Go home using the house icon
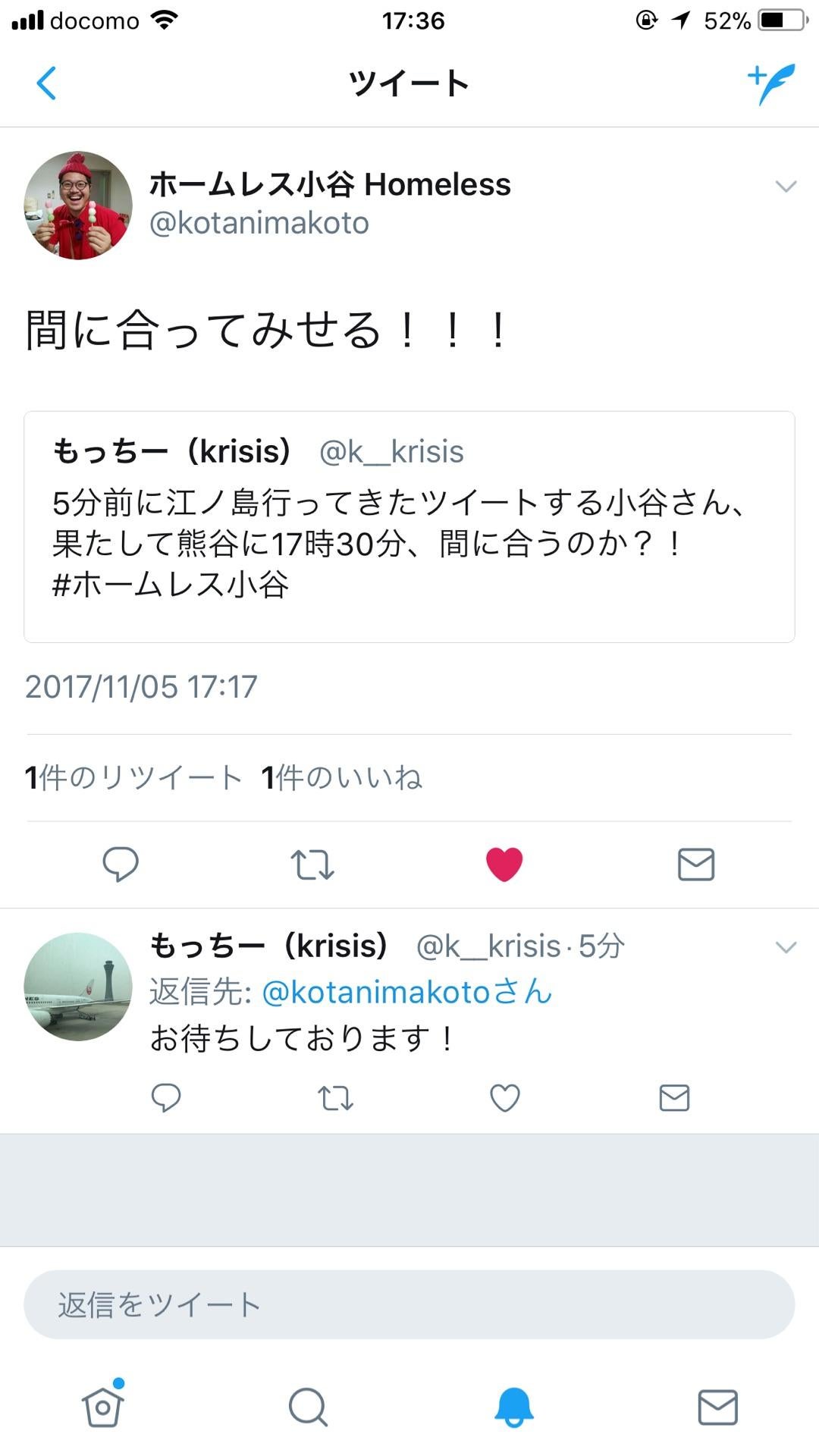This screenshot has width=819, height=1456. click(102, 1409)
